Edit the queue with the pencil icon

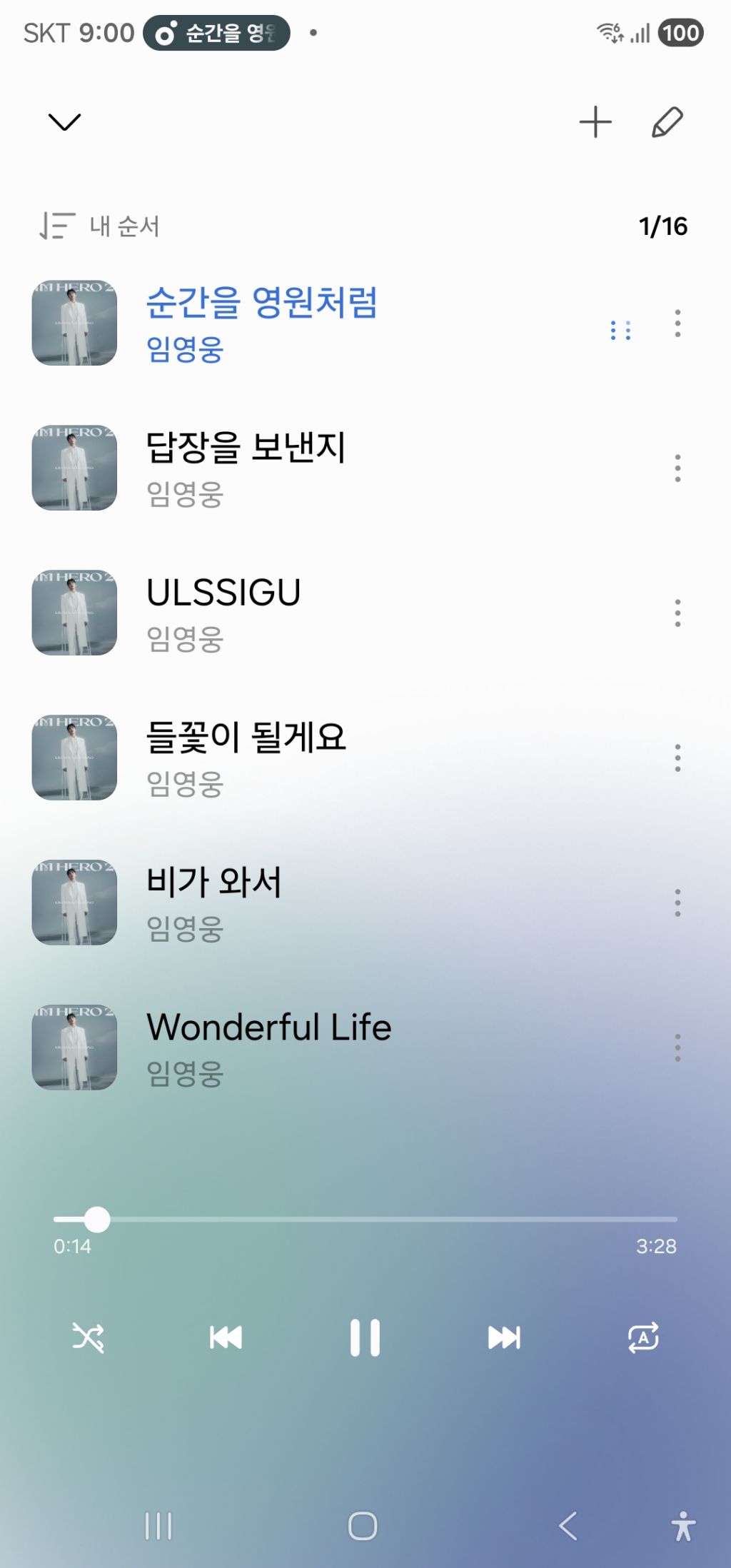tap(667, 122)
